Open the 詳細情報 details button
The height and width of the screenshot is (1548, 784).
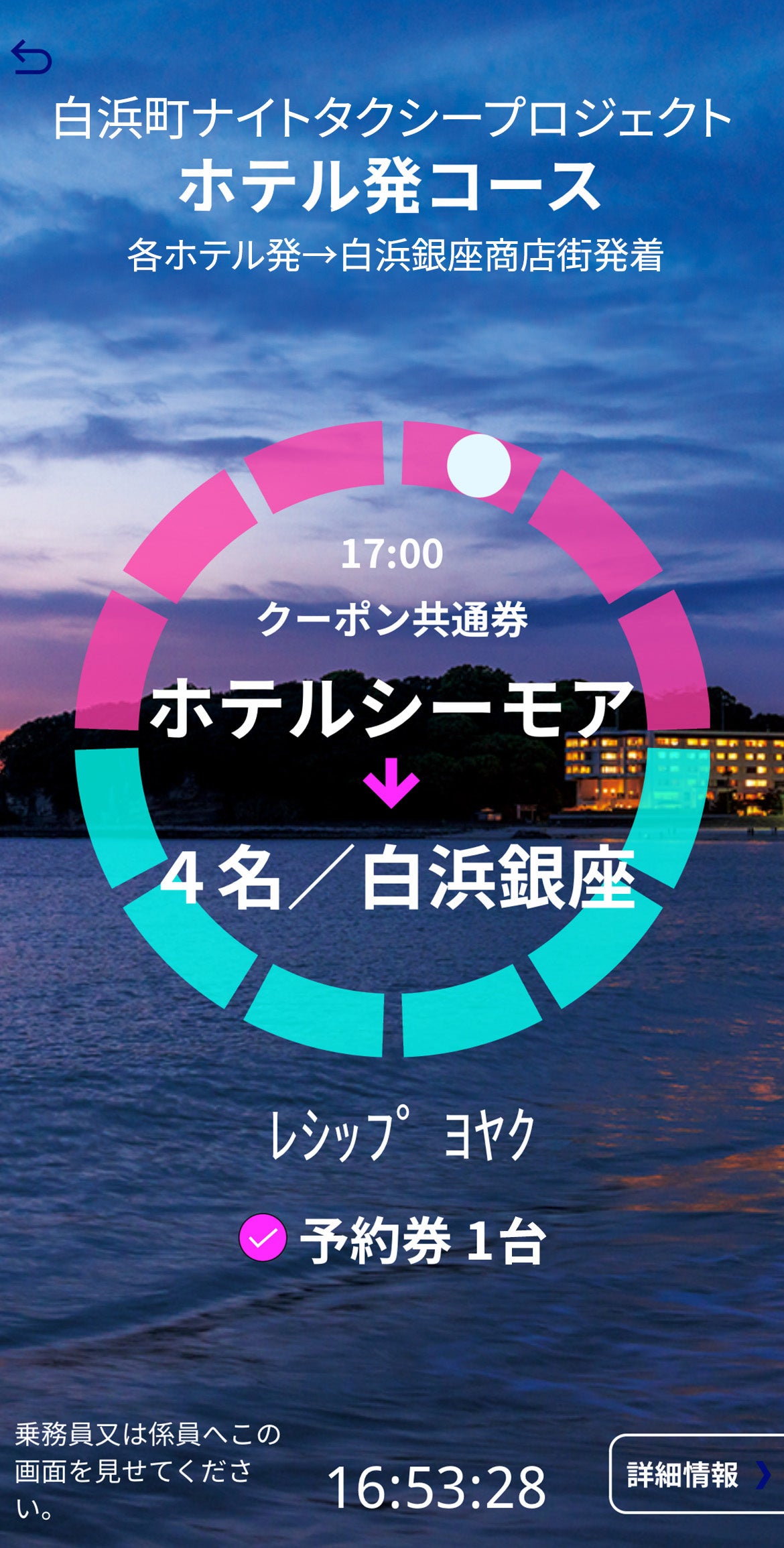click(696, 1474)
